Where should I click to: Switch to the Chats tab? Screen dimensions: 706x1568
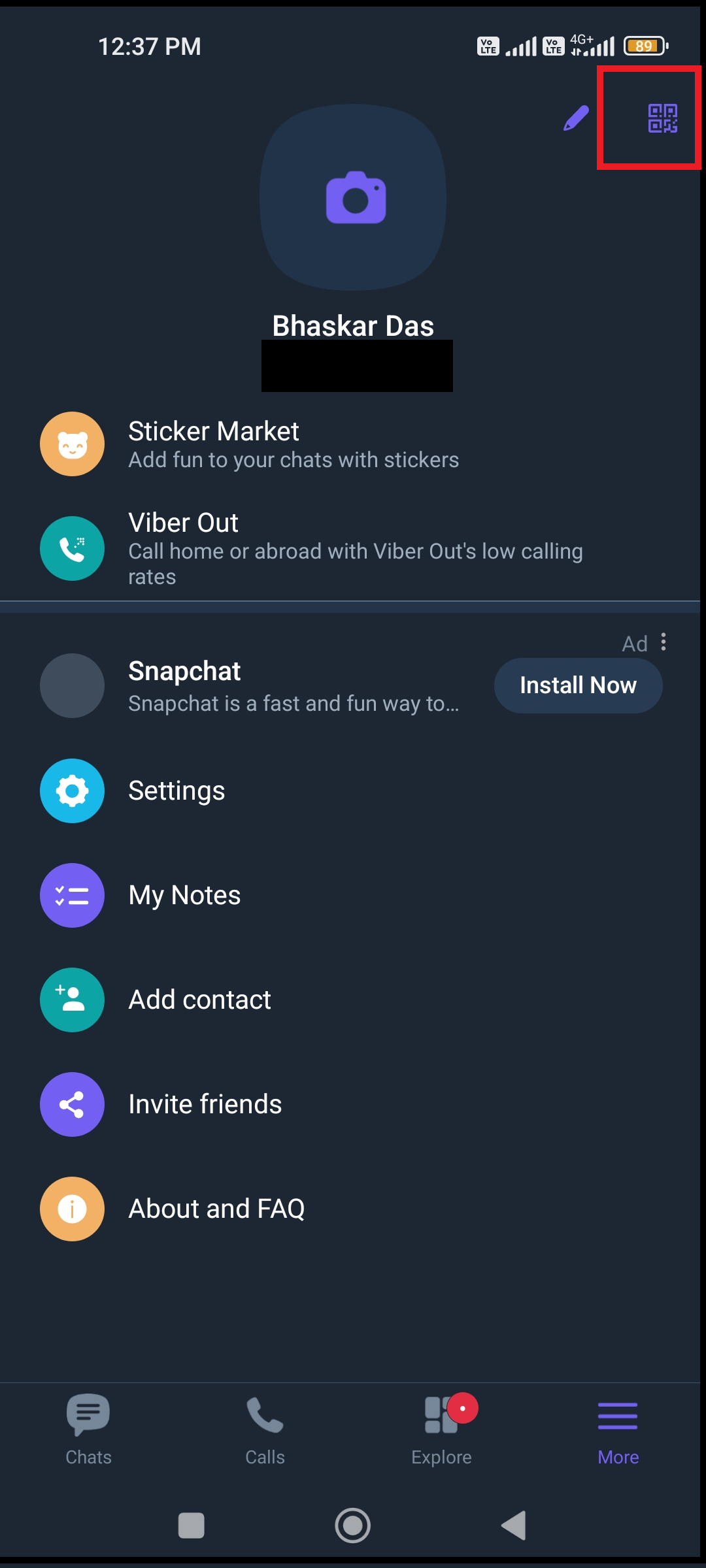pos(88,1429)
